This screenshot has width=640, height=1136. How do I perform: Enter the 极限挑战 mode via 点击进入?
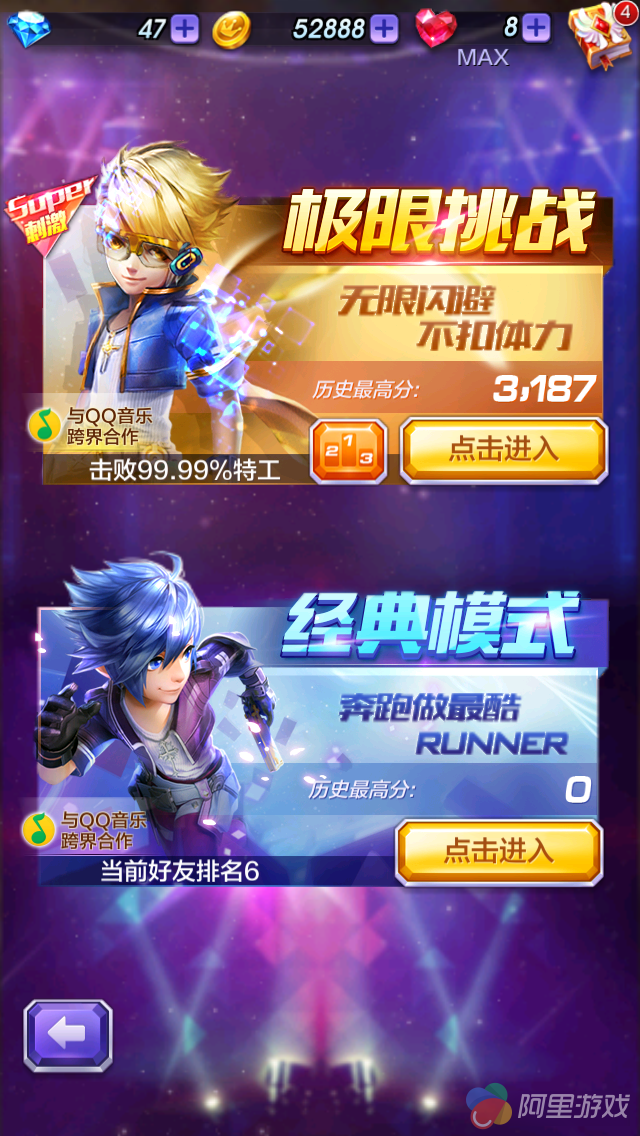coord(504,450)
